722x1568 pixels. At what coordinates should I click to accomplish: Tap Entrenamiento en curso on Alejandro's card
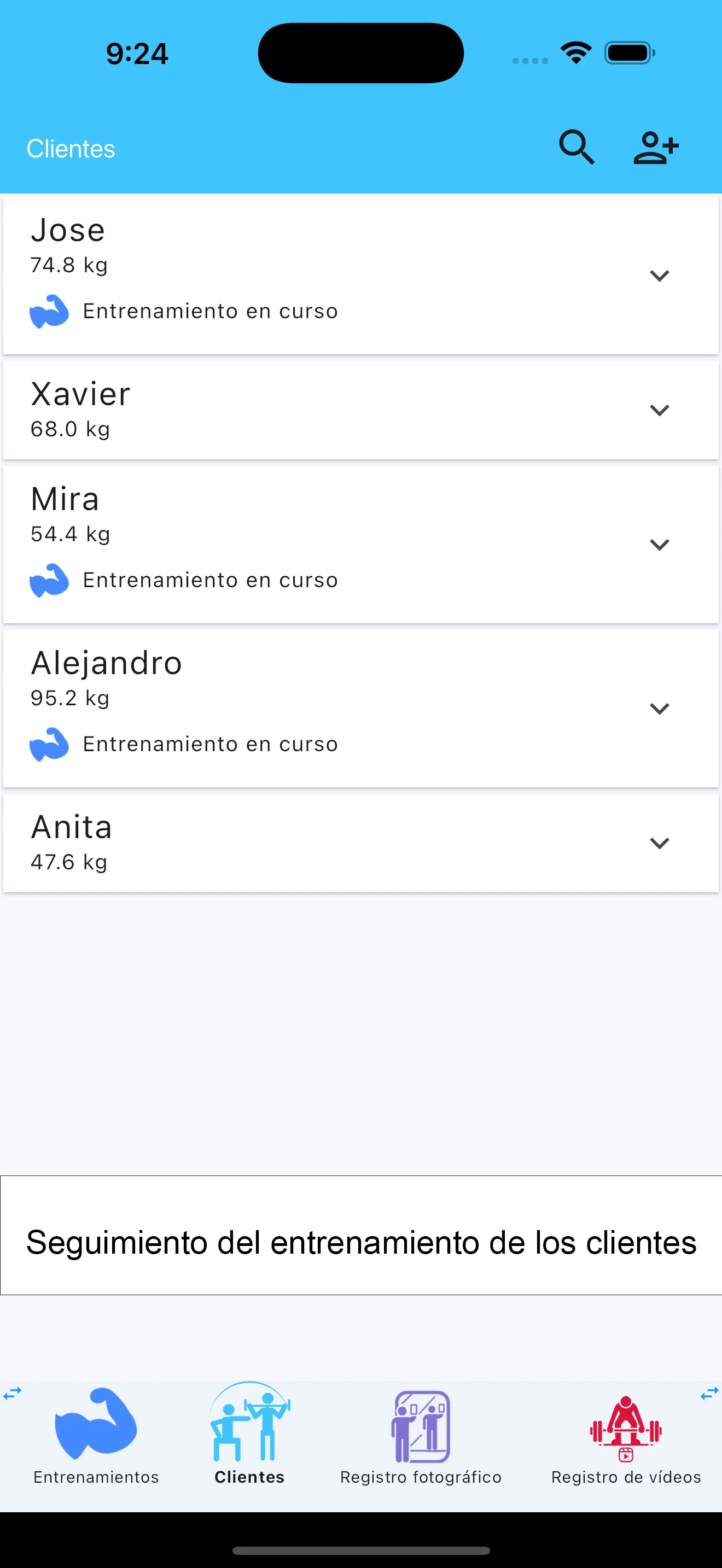(210, 743)
